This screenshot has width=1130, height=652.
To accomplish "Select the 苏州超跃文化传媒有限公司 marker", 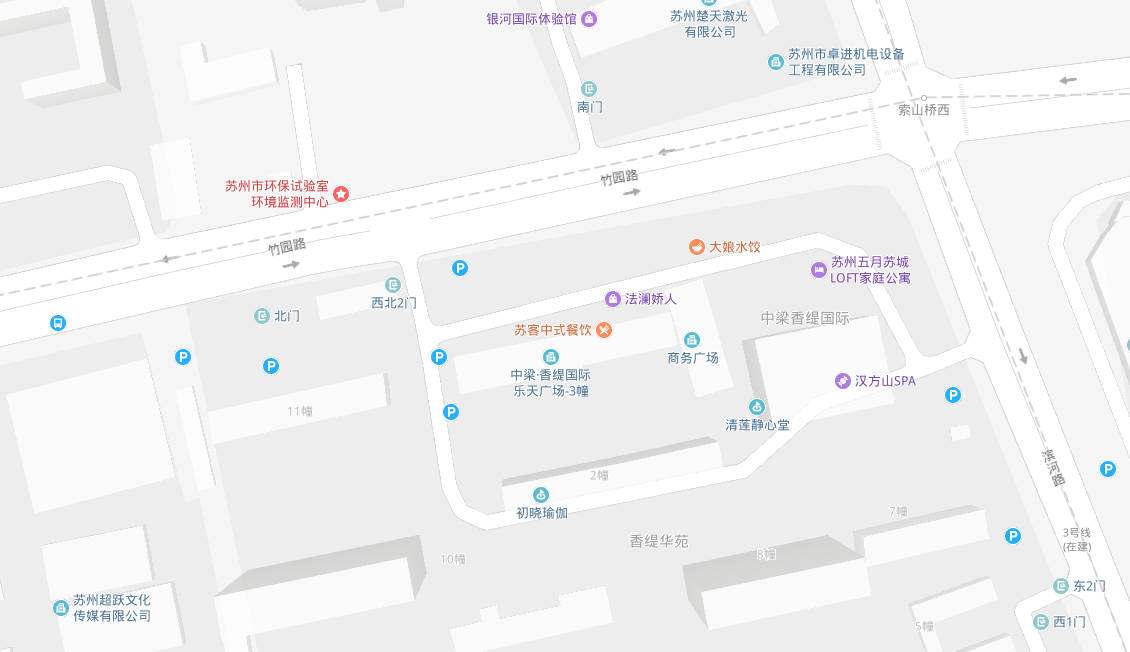I will (60, 608).
